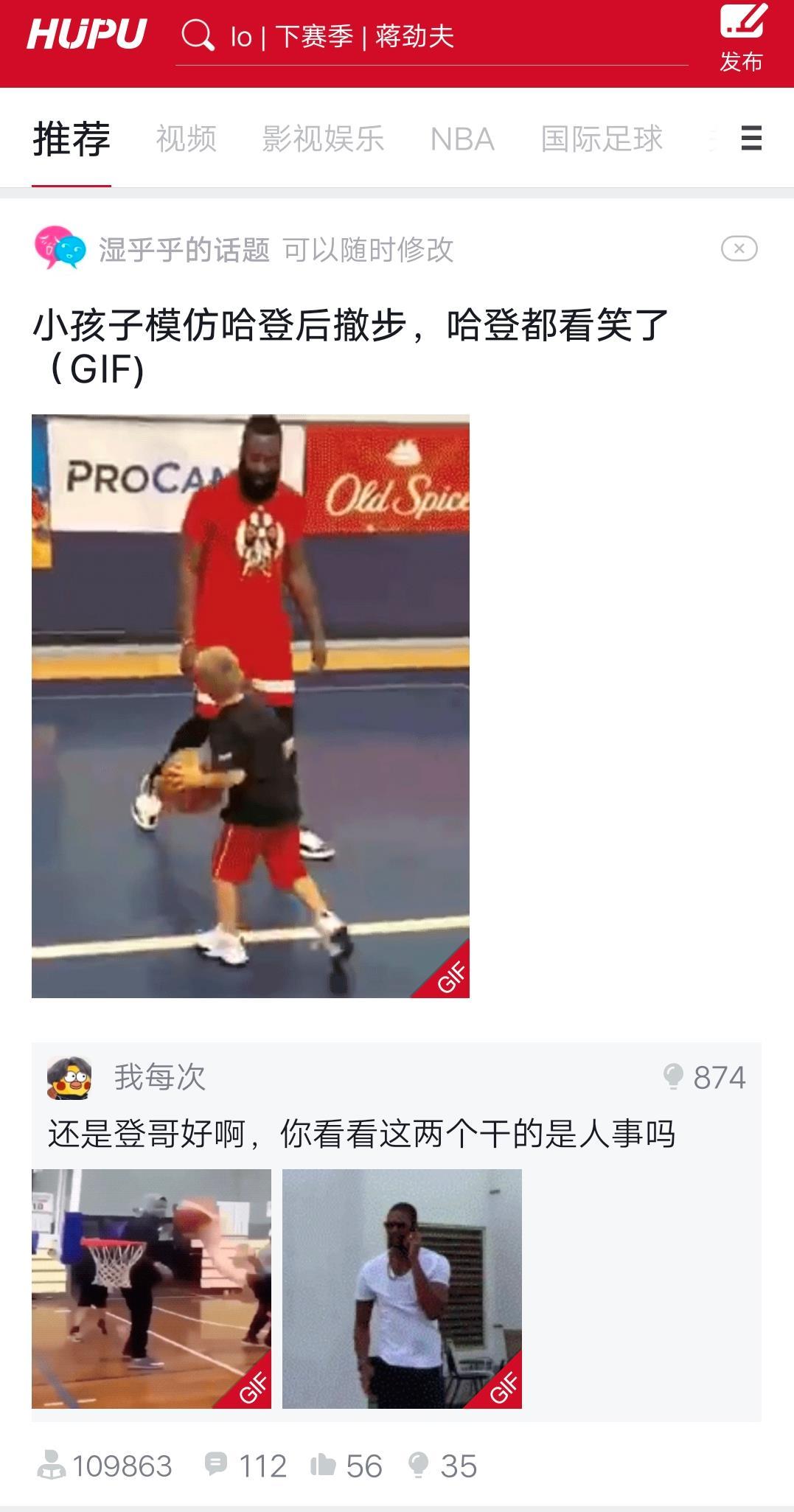Open the white-shirt man GIF in the comment
Viewport: 794px width, 1512px height.
[402, 1288]
